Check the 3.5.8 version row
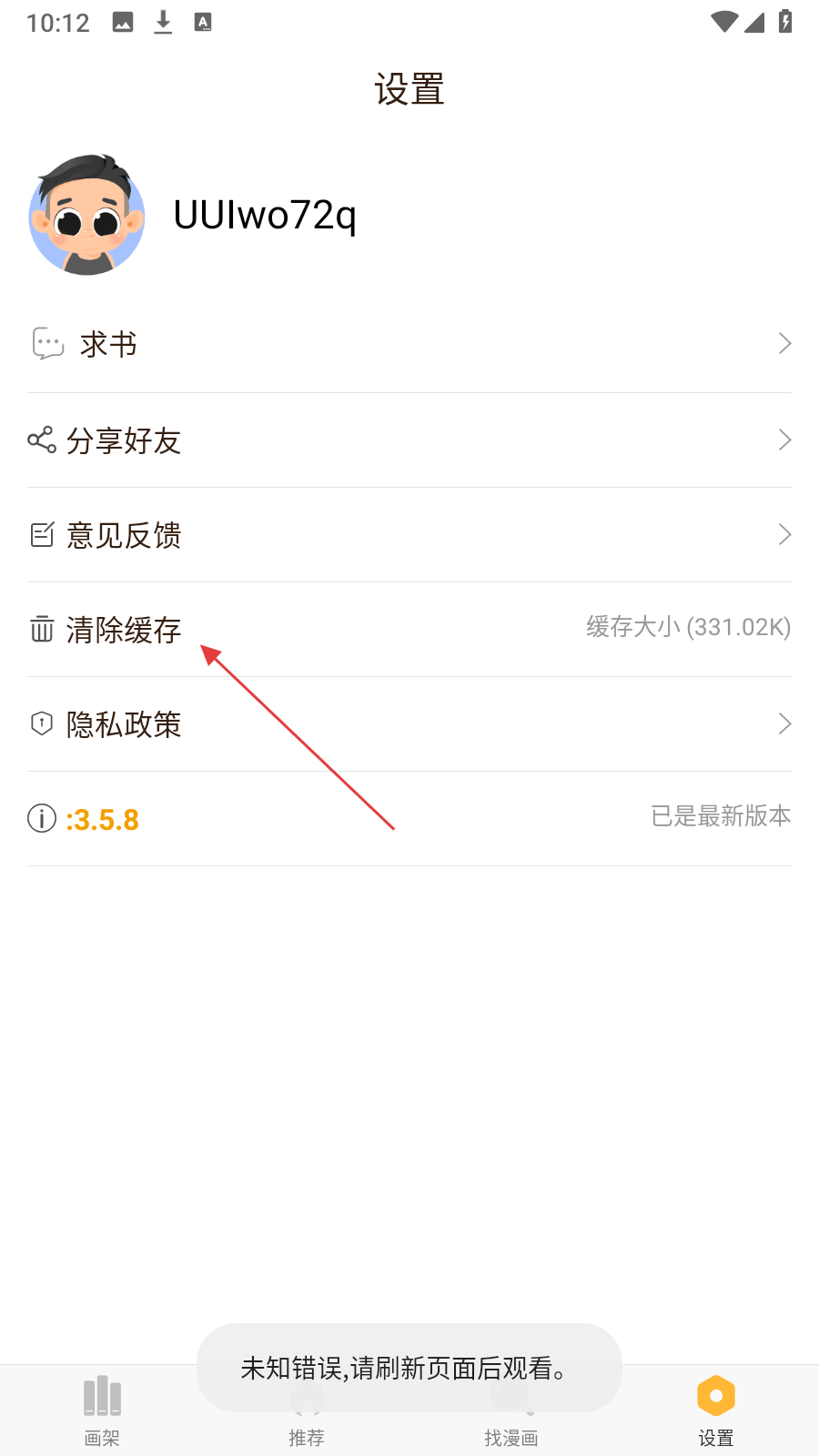The image size is (819, 1456). click(409, 819)
